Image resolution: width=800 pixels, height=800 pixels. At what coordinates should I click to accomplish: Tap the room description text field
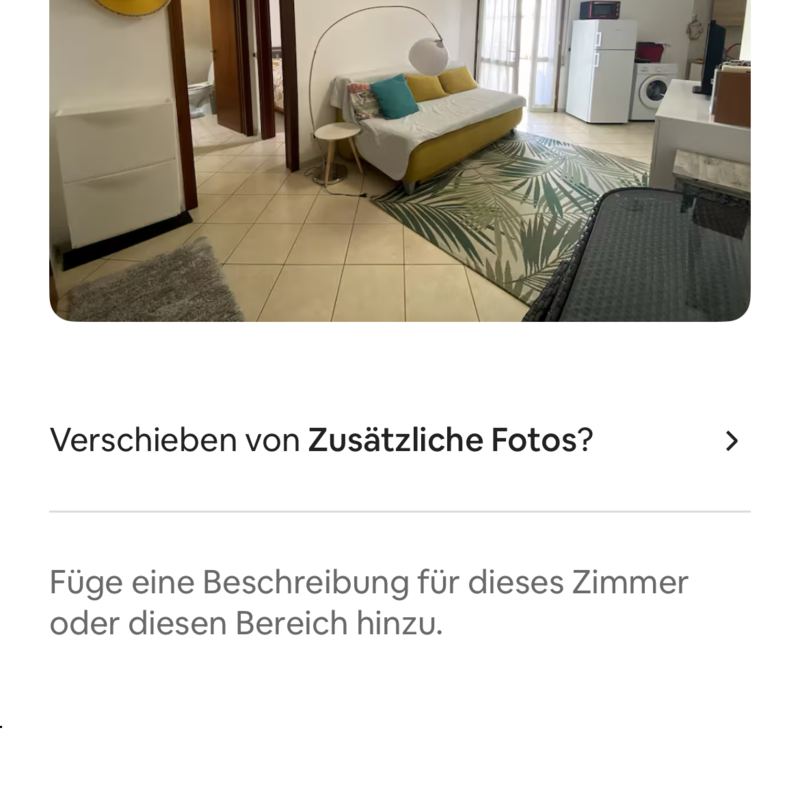click(x=369, y=603)
